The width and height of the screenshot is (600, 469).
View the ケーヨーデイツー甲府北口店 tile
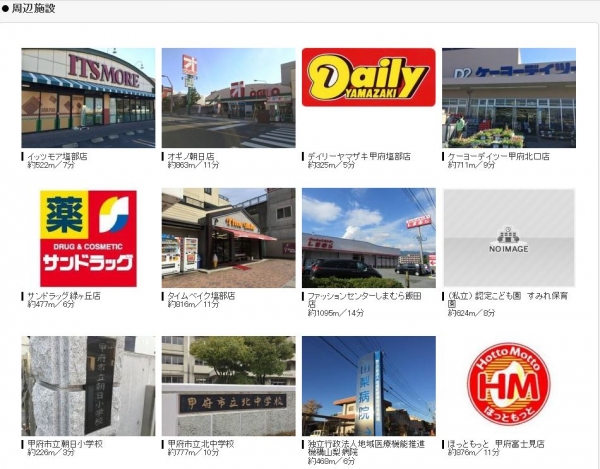point(509,98)
